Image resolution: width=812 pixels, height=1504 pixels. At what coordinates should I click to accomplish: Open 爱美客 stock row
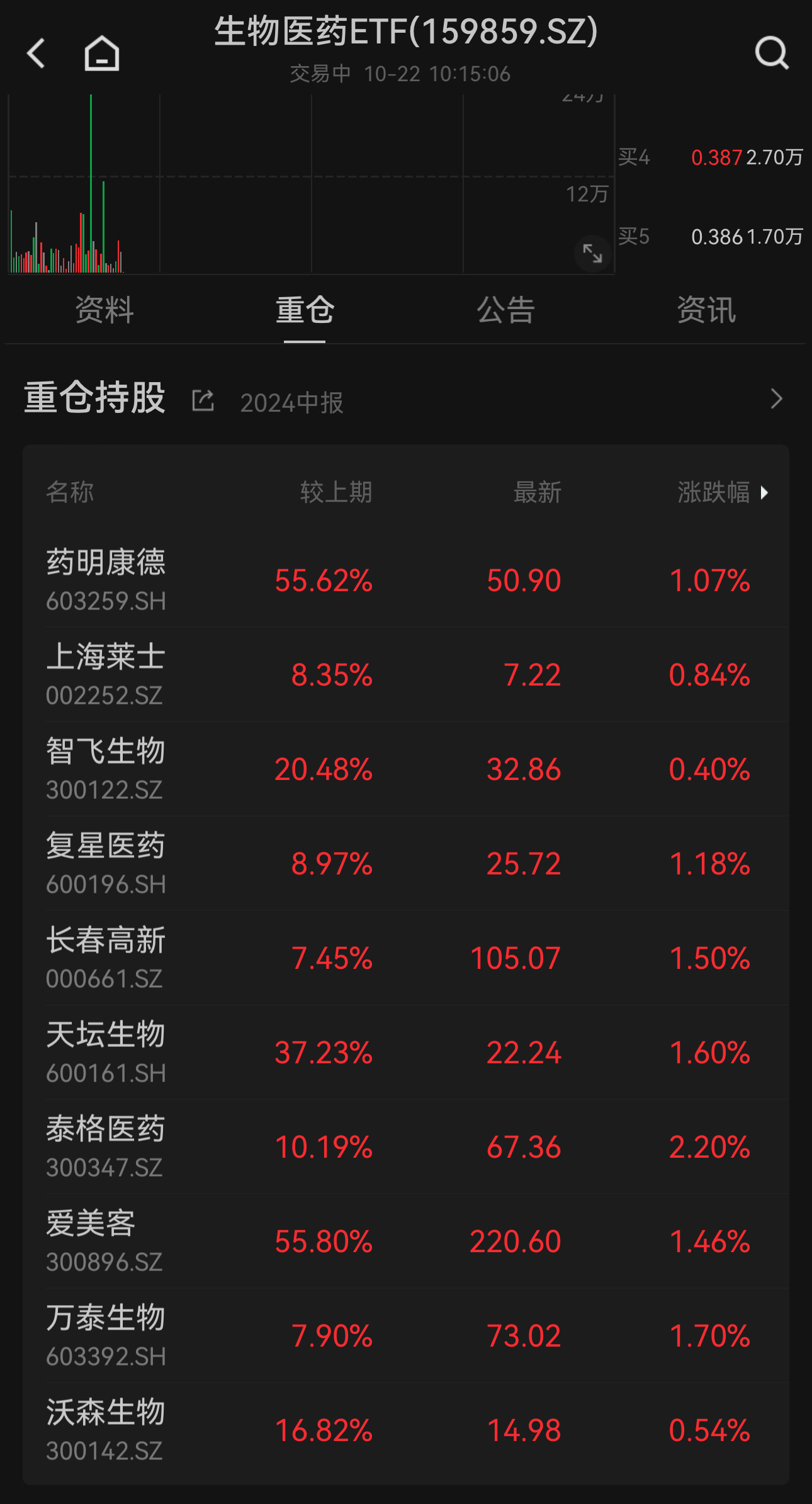click(x=406, y=1241)
